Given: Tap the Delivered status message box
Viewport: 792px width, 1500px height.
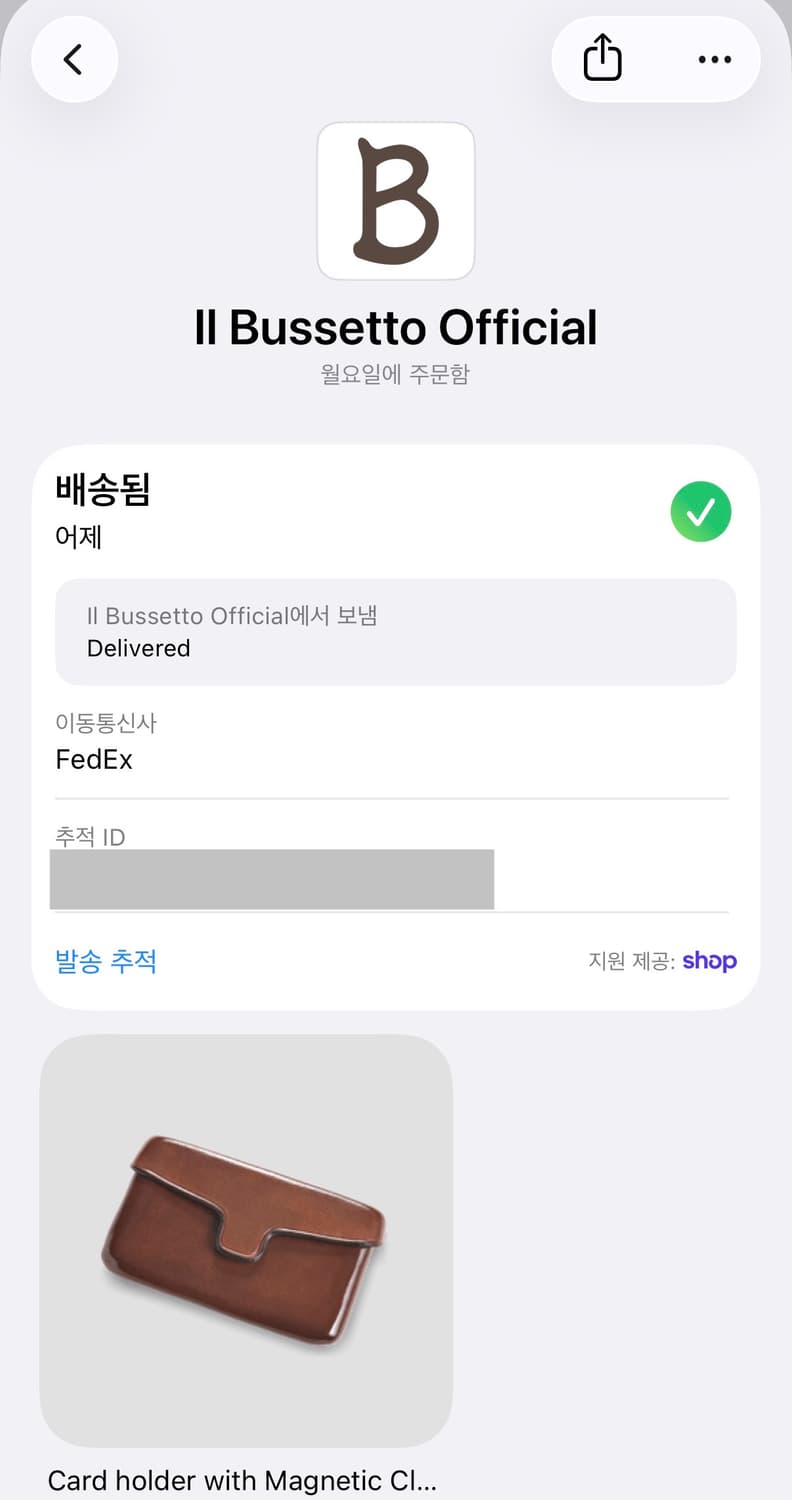Looking at the screenshot, I should coord(395,632).
